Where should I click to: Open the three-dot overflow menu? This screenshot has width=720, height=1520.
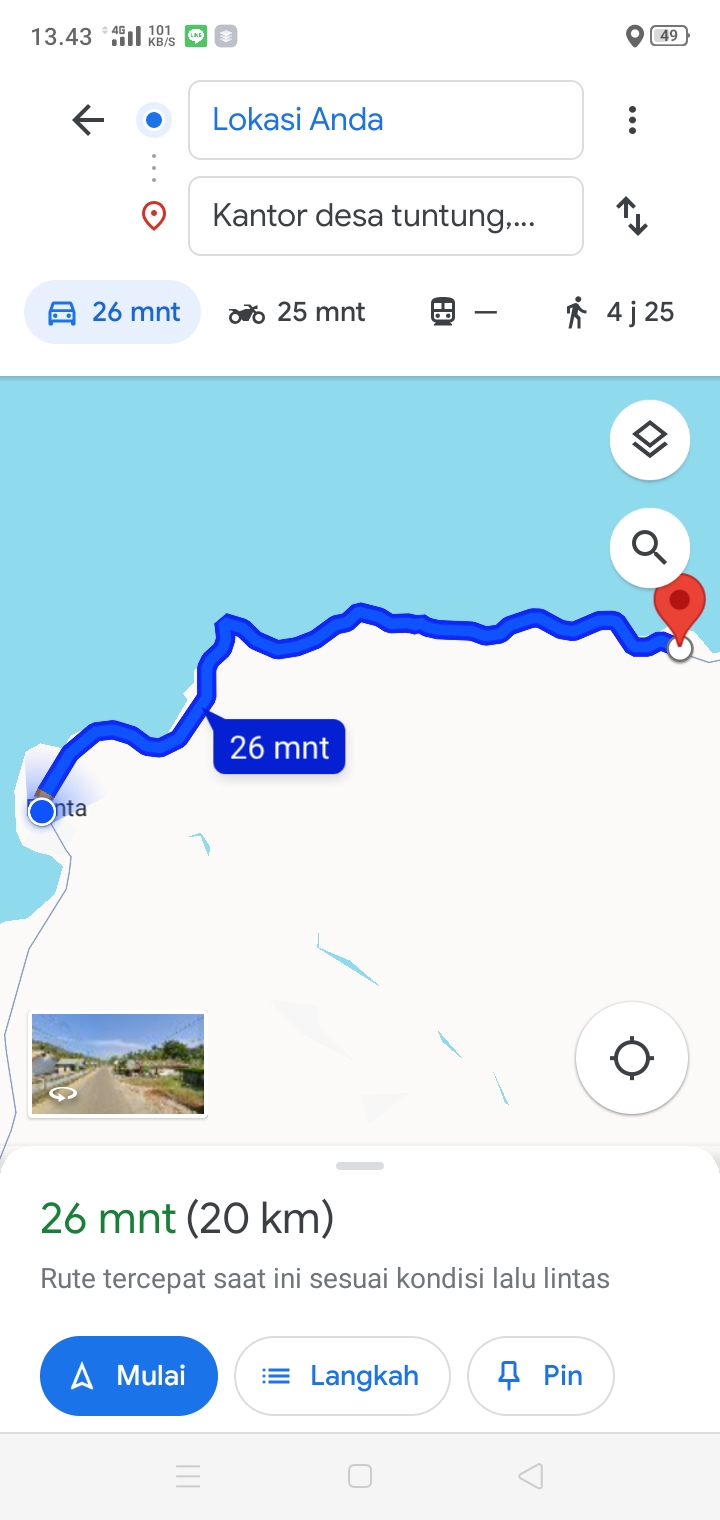(632, 120)
